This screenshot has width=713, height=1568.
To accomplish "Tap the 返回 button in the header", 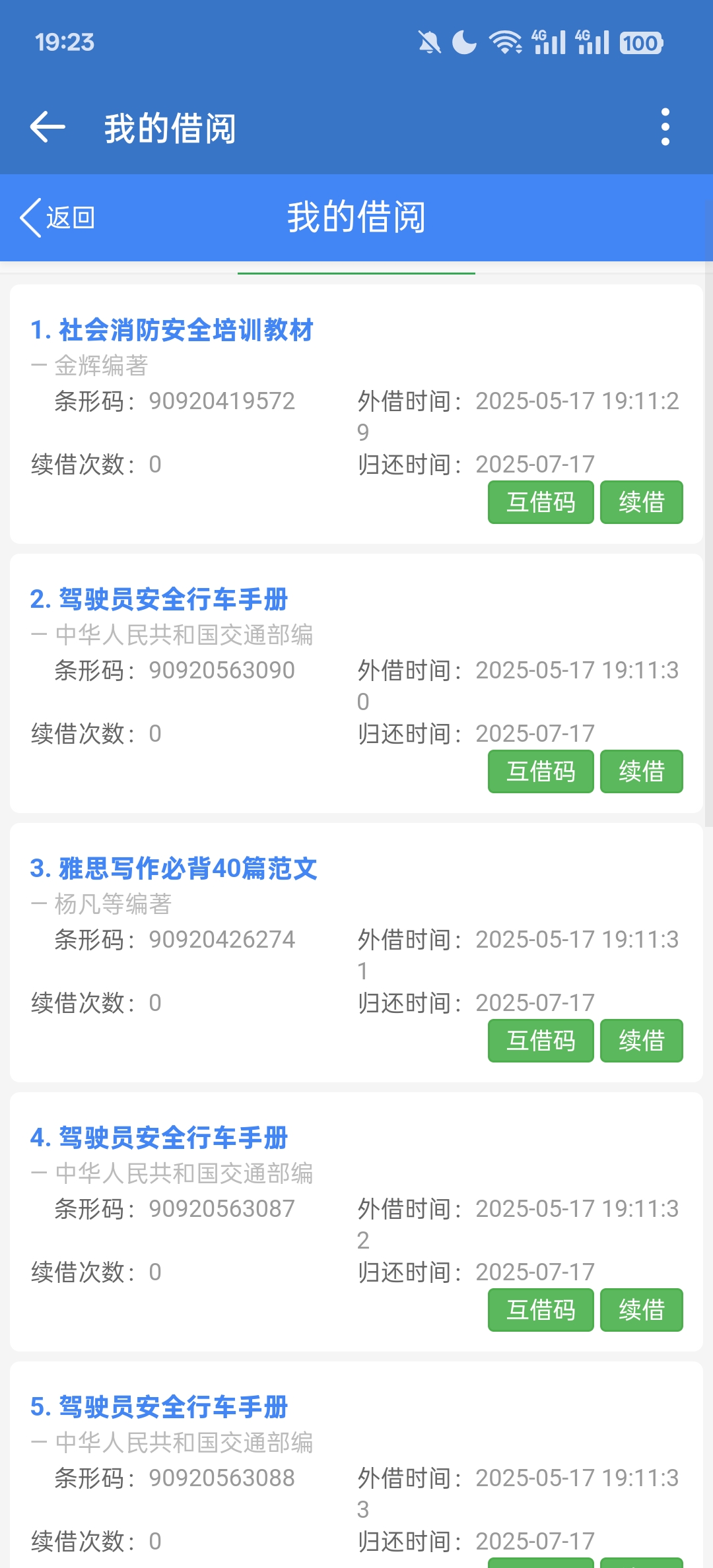I will click(x=58, y=218).
